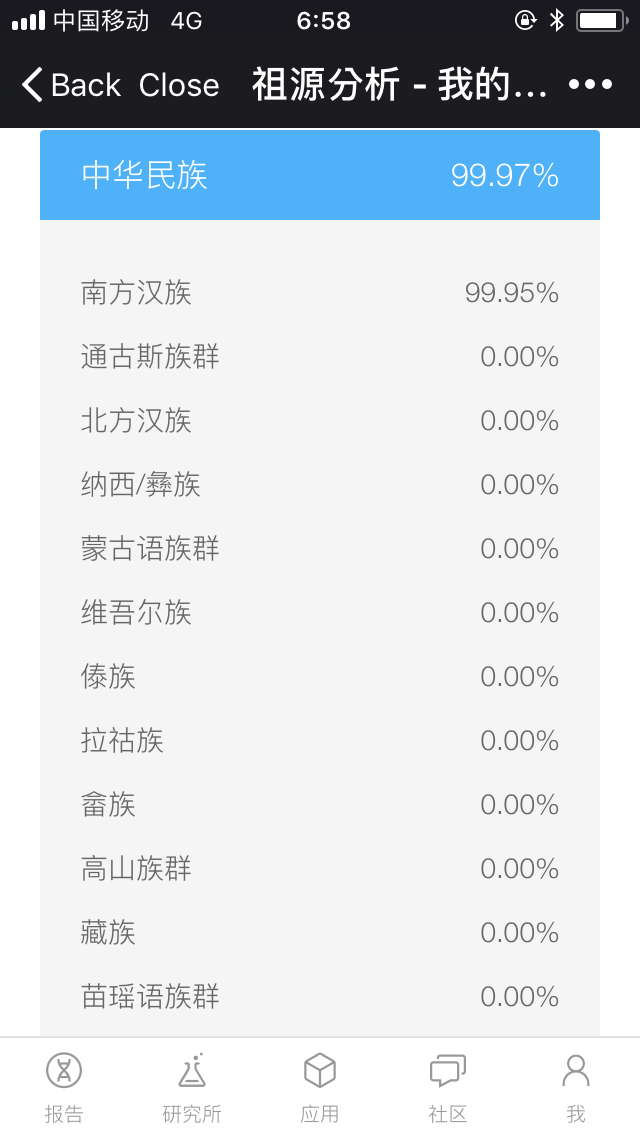Switch to the 报告 tab
Viewport: 640px width, 1136px height.
pyautogui.click(x=64, y=1087)
